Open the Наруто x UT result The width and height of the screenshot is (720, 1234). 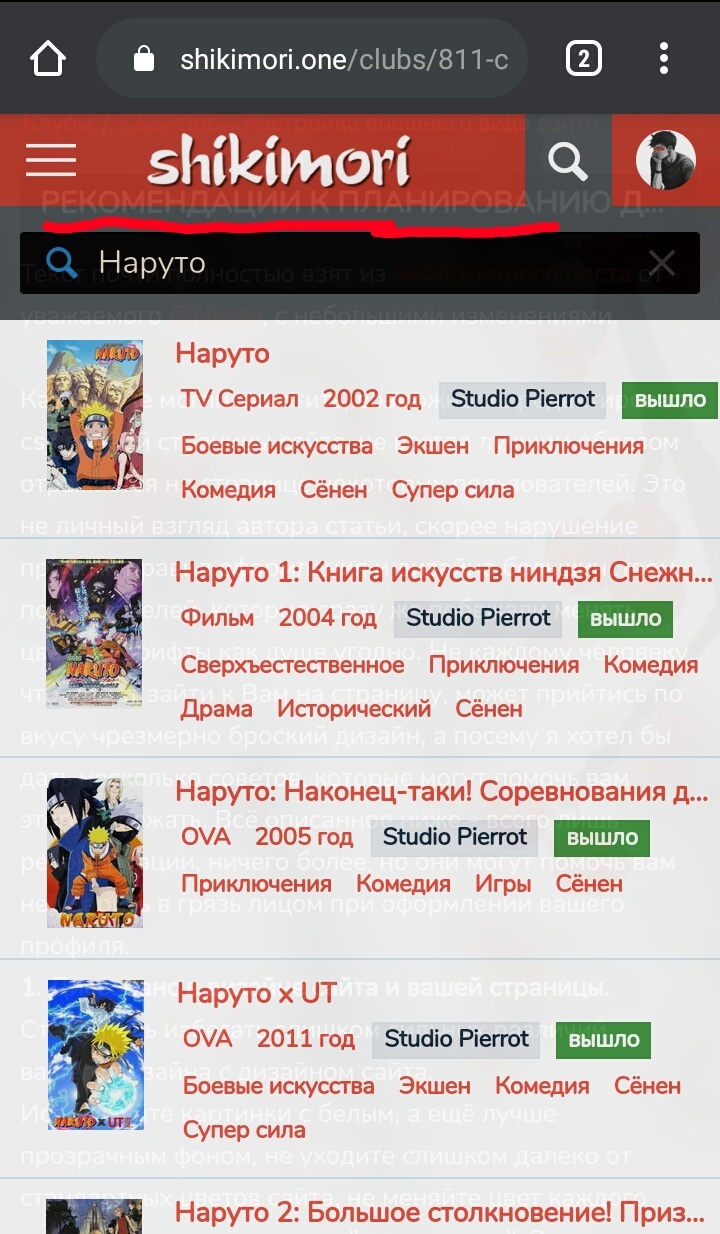257,993
